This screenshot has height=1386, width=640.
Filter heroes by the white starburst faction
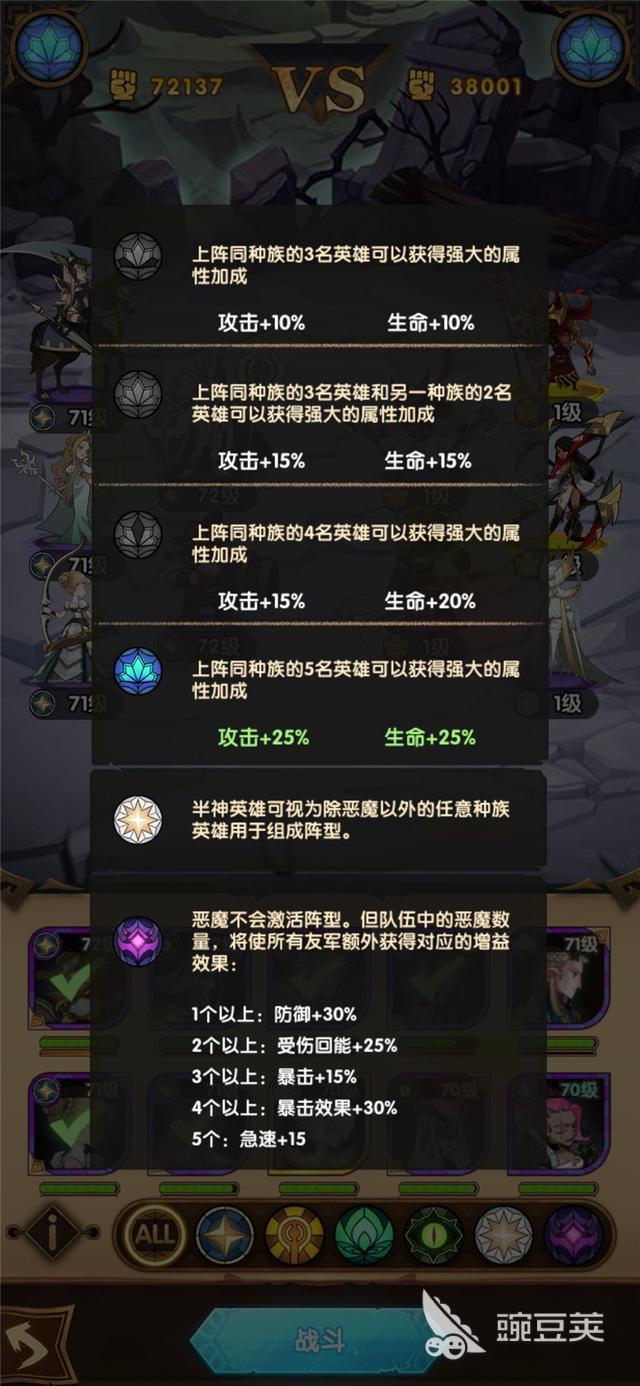[504, 1236]
